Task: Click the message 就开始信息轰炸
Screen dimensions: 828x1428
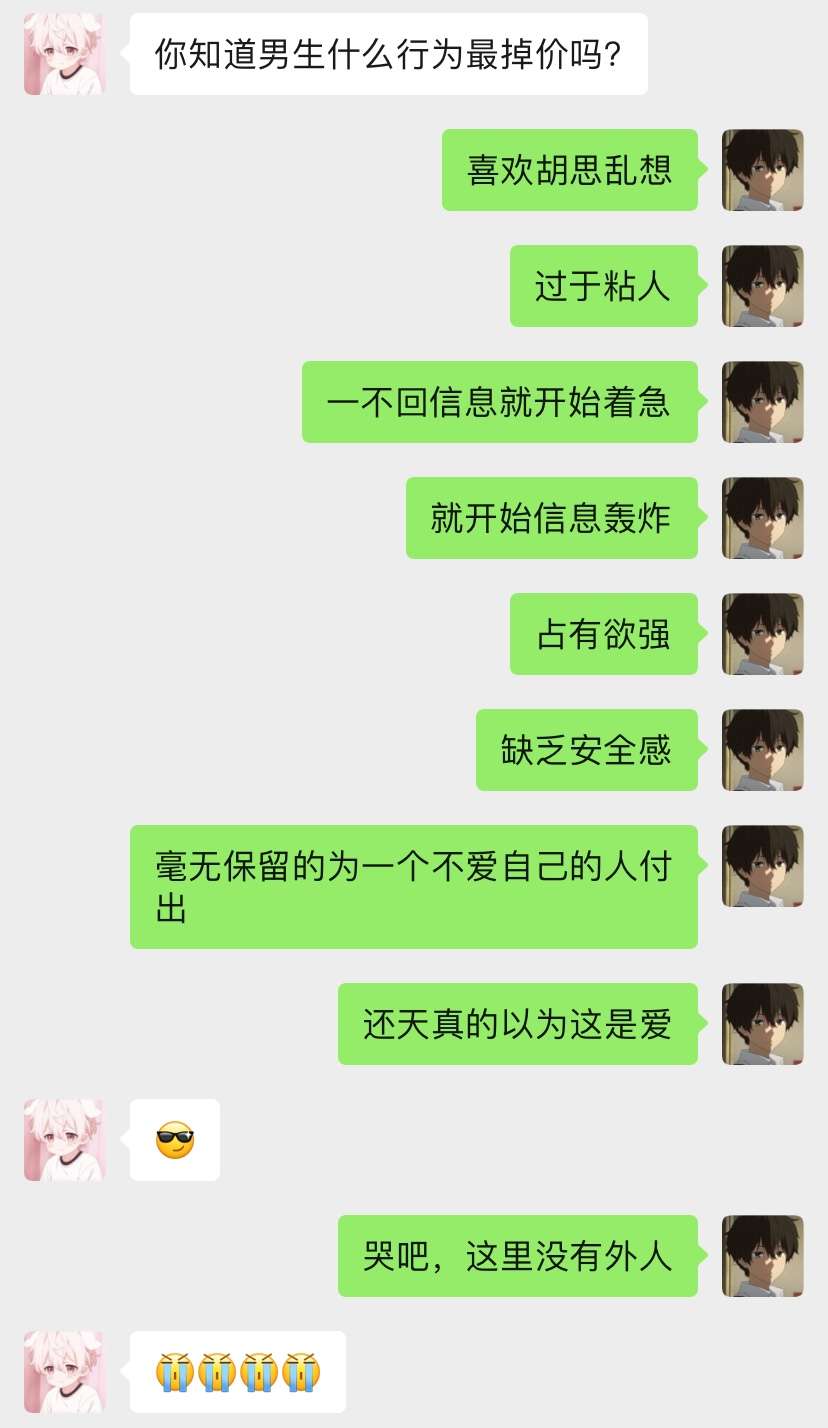Action: coord(551,519)
